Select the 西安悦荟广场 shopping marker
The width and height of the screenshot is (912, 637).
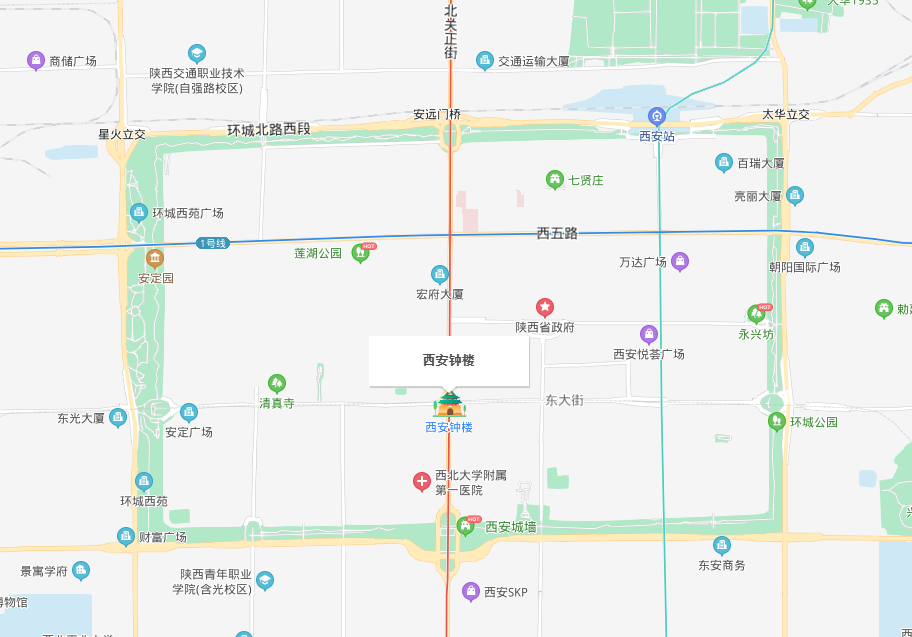click(x=649, y=334)
